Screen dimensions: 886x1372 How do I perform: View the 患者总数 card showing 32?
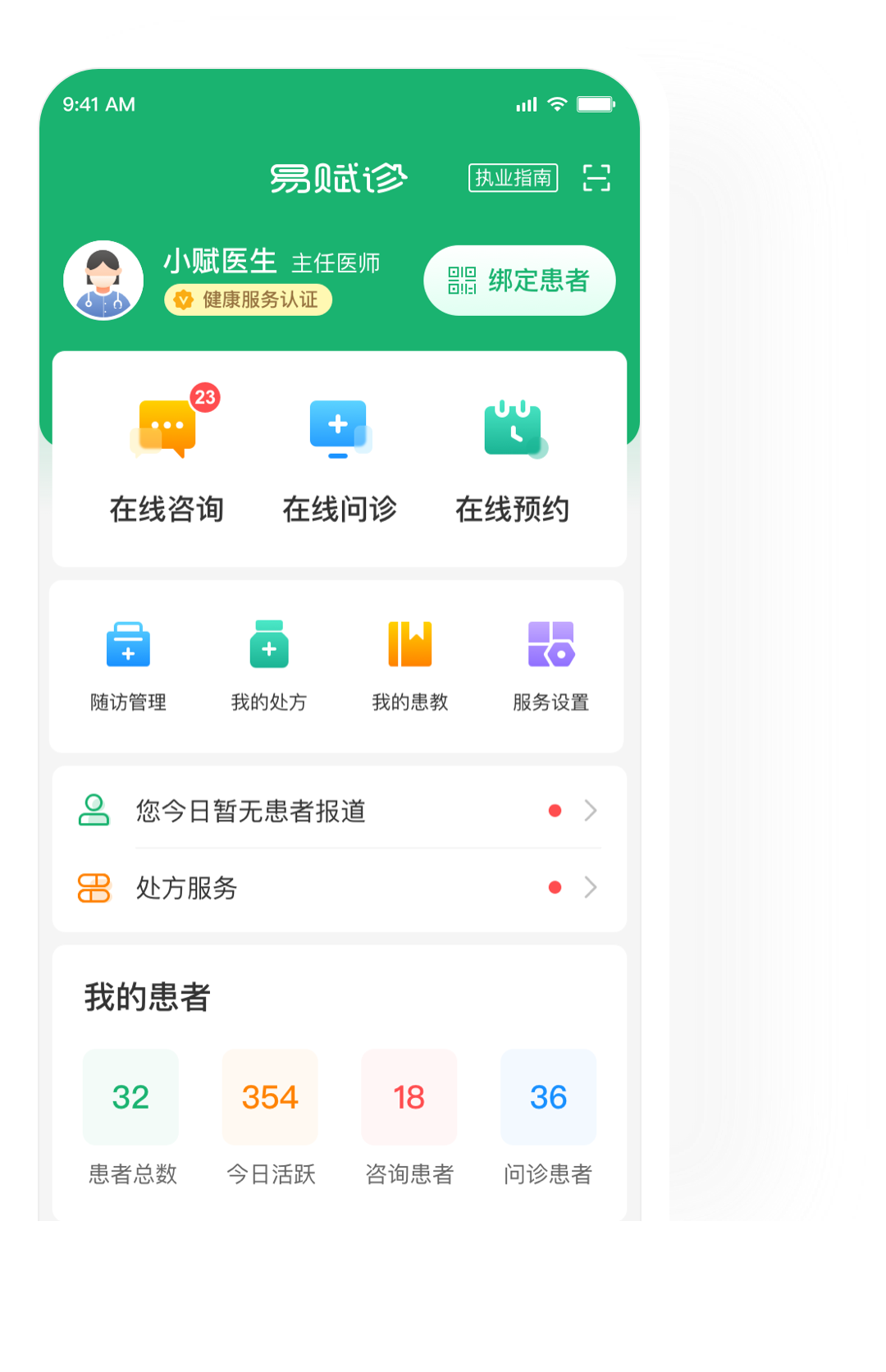tap(130, 1097)
